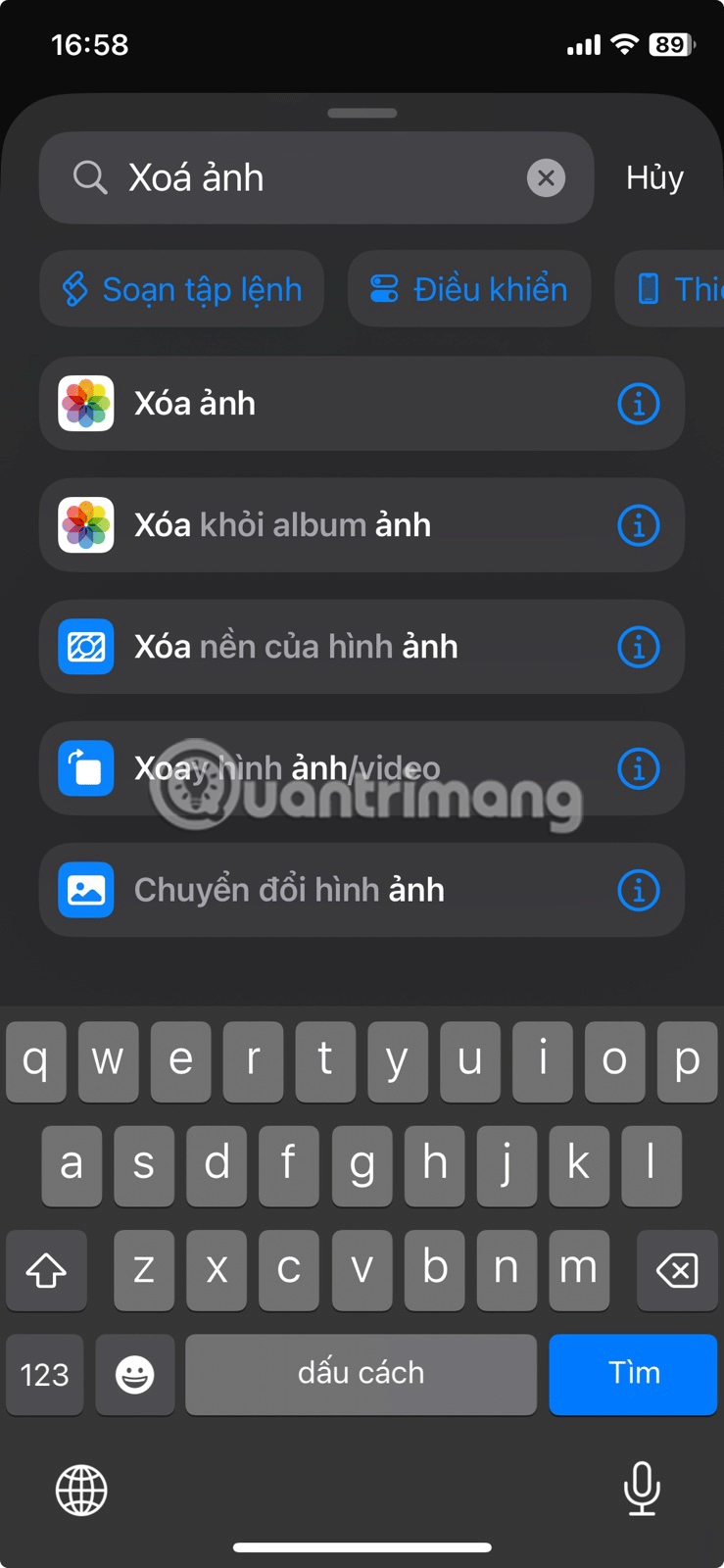Image resolution: width=724 pixels, height=1568 pixels.
Task: Select the Điều khiển chip
Action: 469,289
